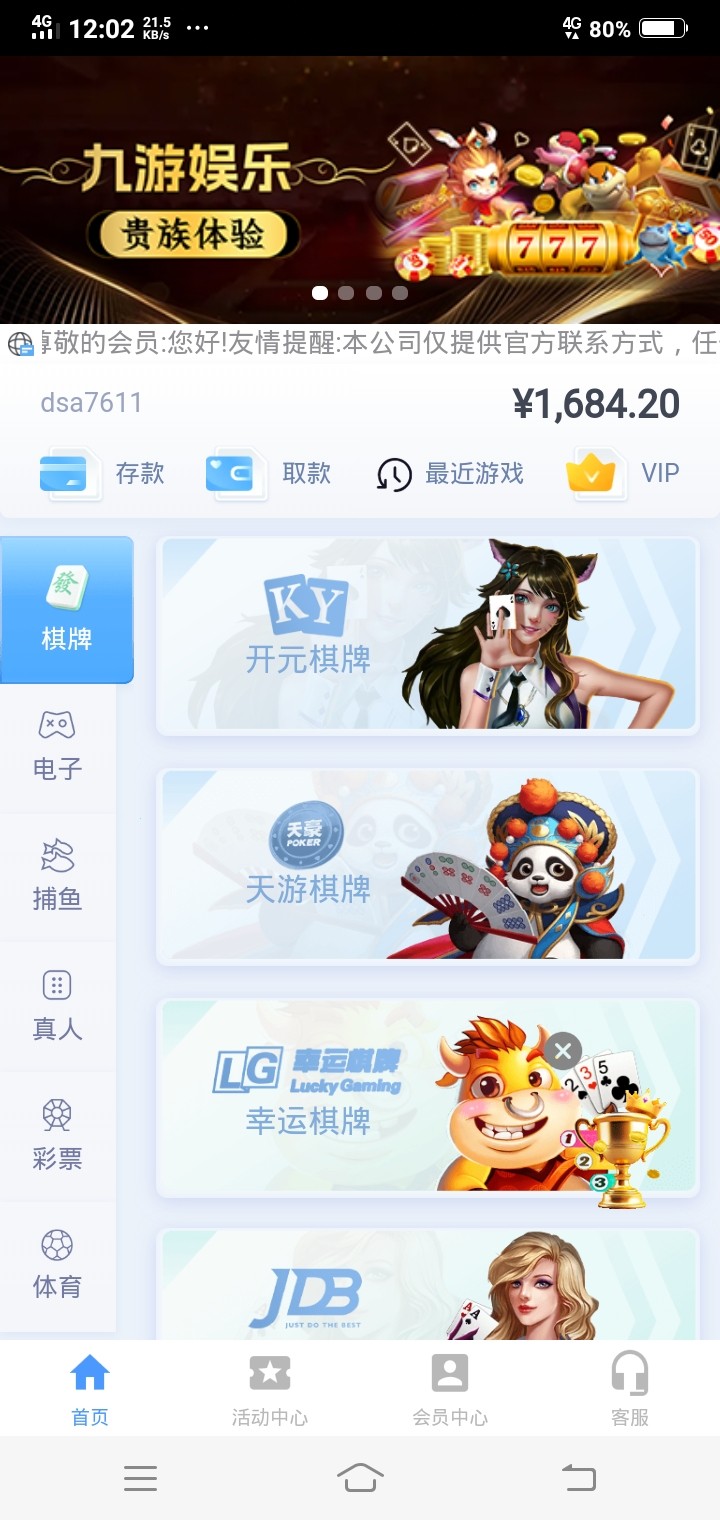Select the 真人 game category

(x=57, y=1005)
